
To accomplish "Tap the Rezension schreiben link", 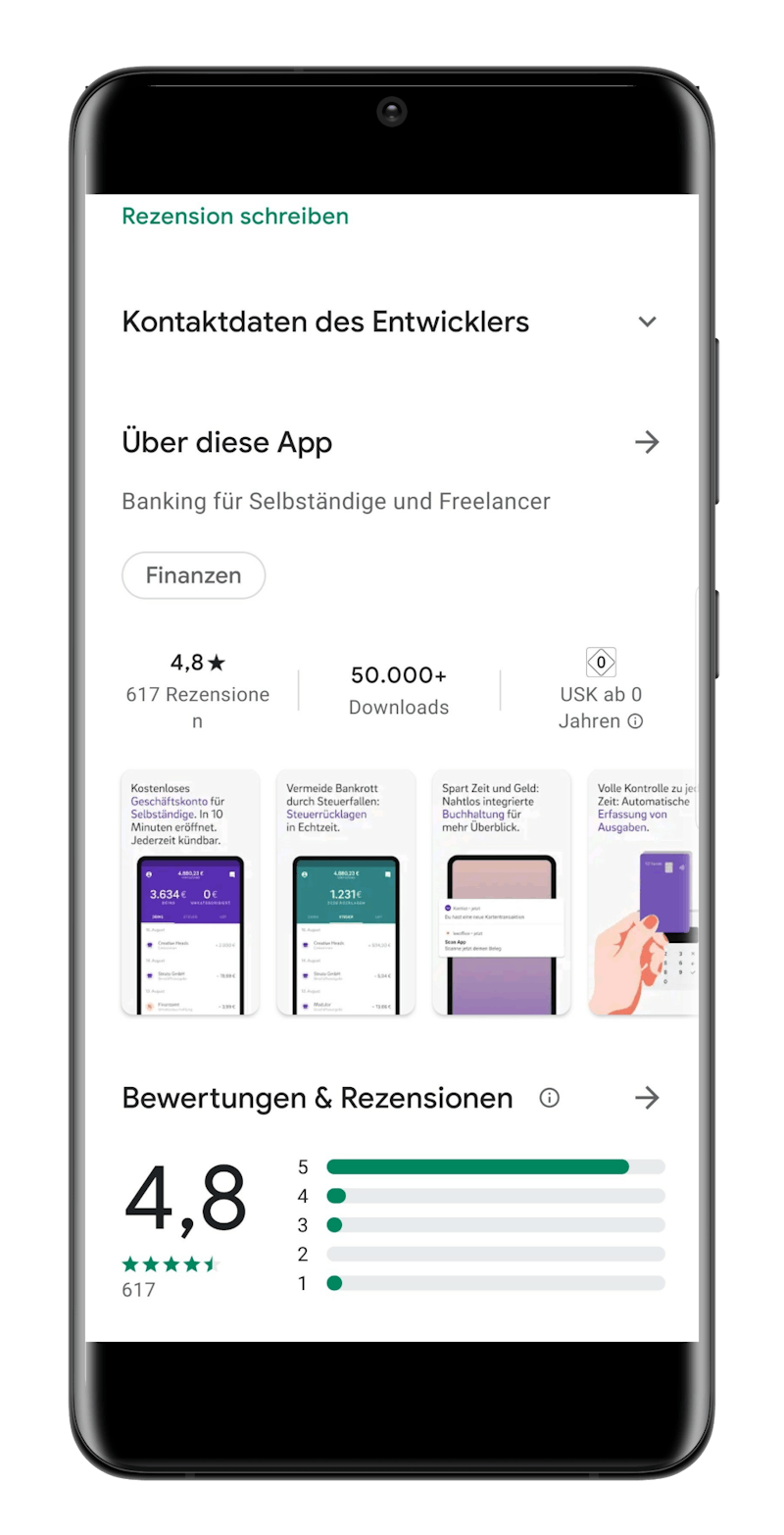I will 235,216.
